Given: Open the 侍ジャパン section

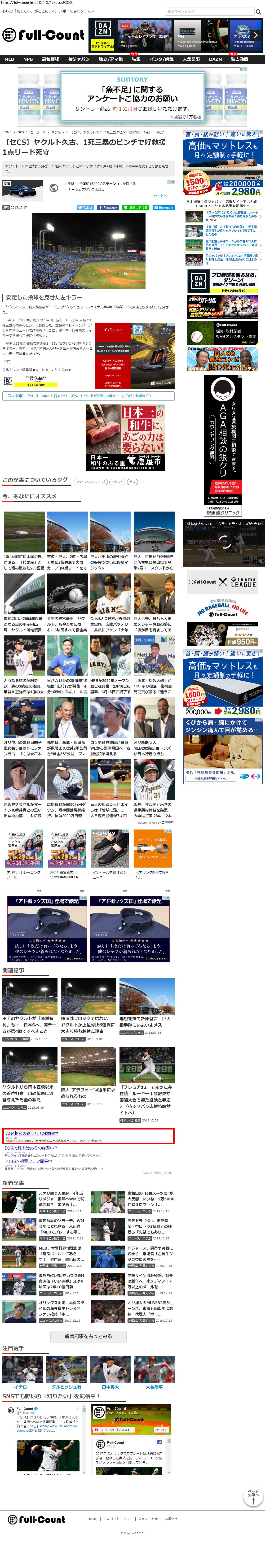Looking at the screenshot, I should tap(79, 60).
